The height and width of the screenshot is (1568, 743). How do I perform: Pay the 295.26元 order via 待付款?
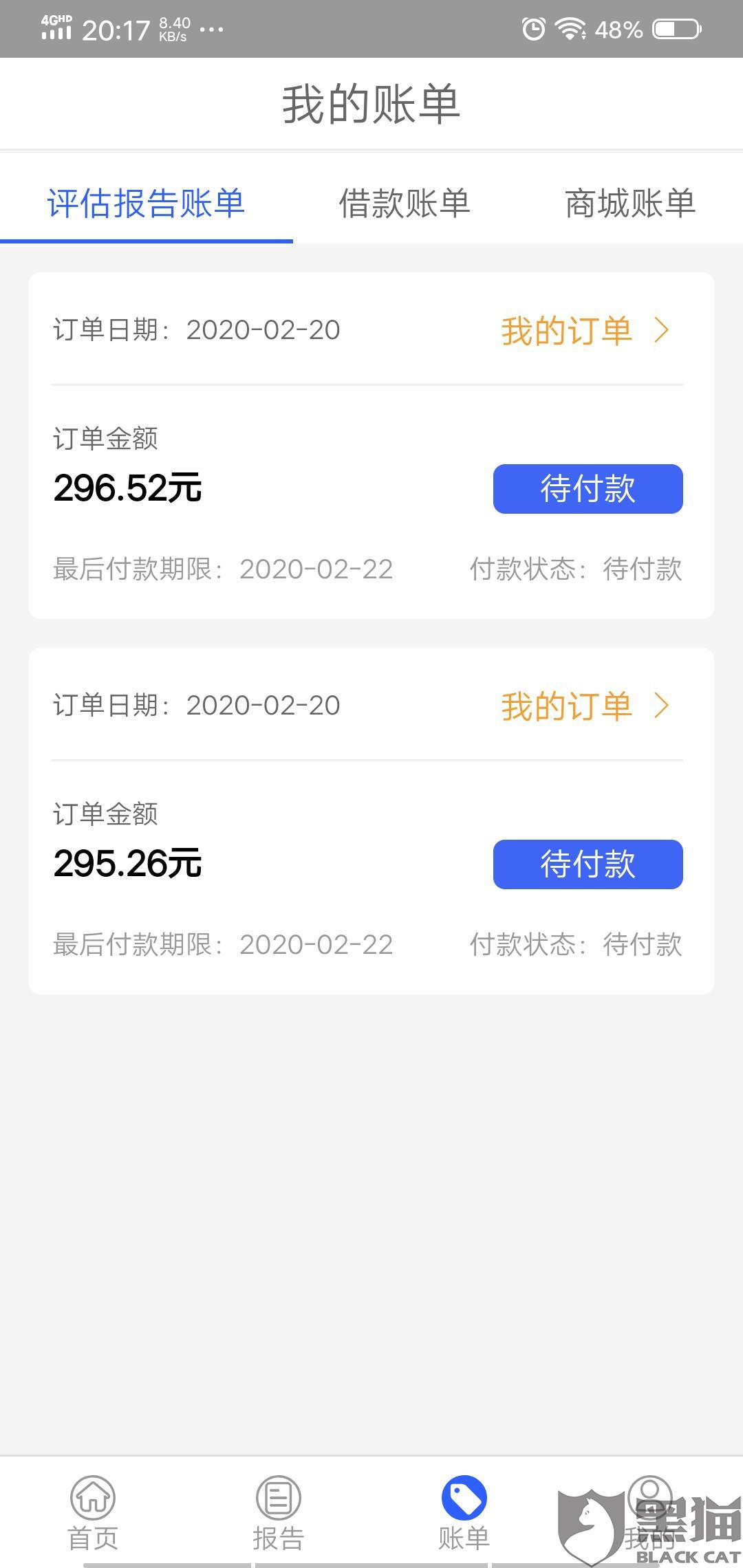coord(588,864)
